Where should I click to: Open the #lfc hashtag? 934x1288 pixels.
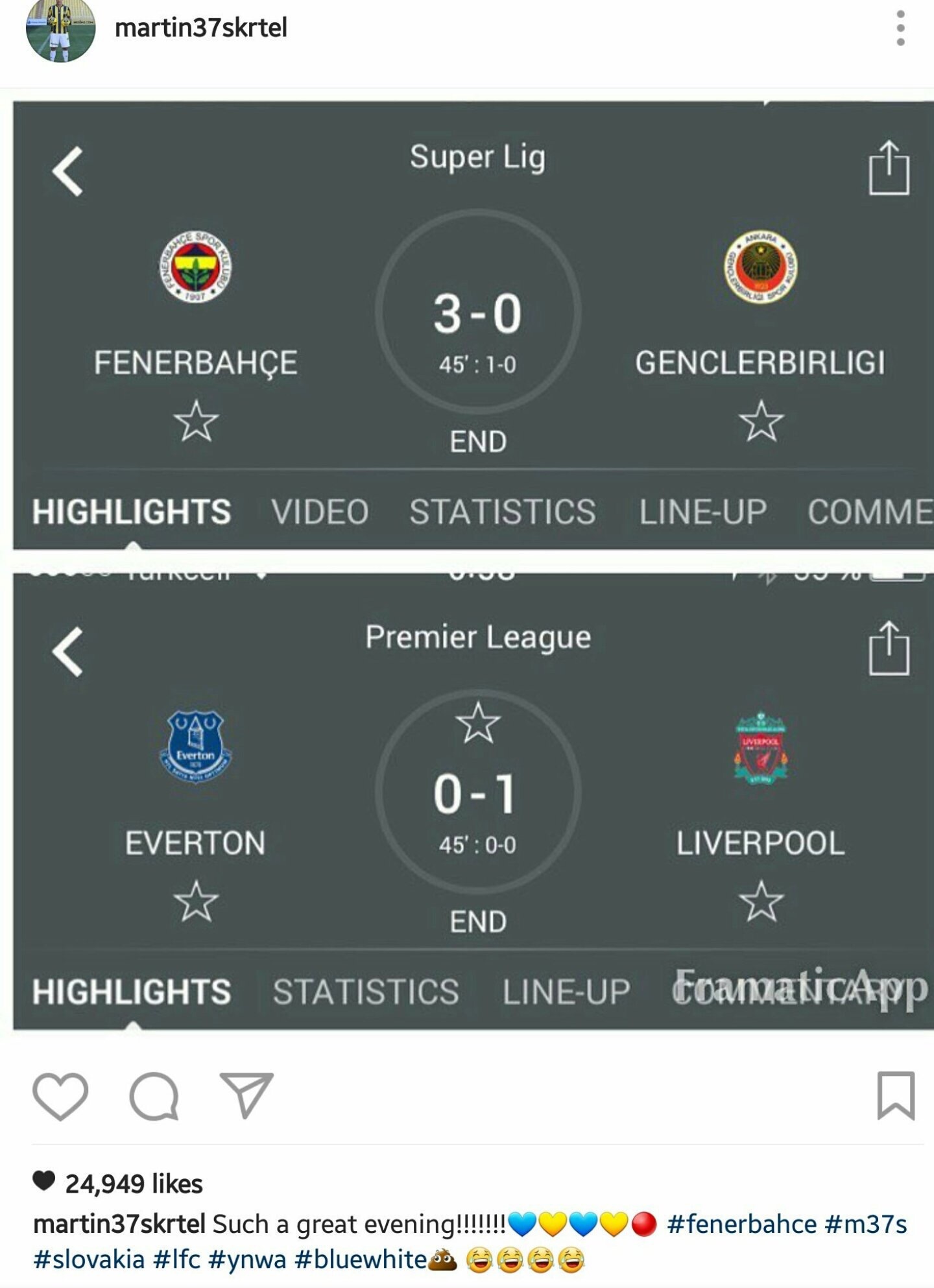pyautogui.click(x=176, y=1259)
